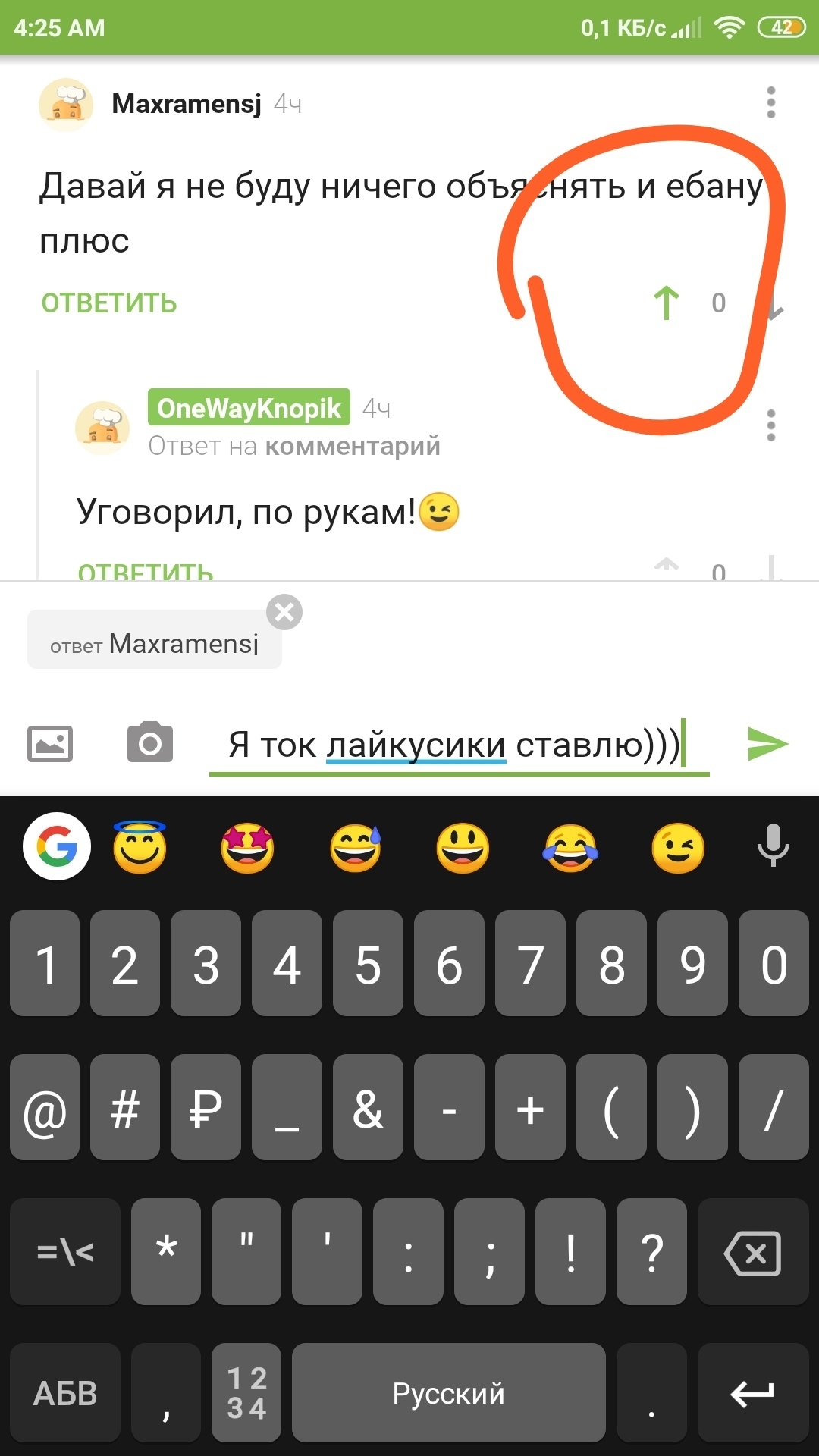819x1456 pixels.
Task: Attach a picture from the gallery
Action: point(50,743)
